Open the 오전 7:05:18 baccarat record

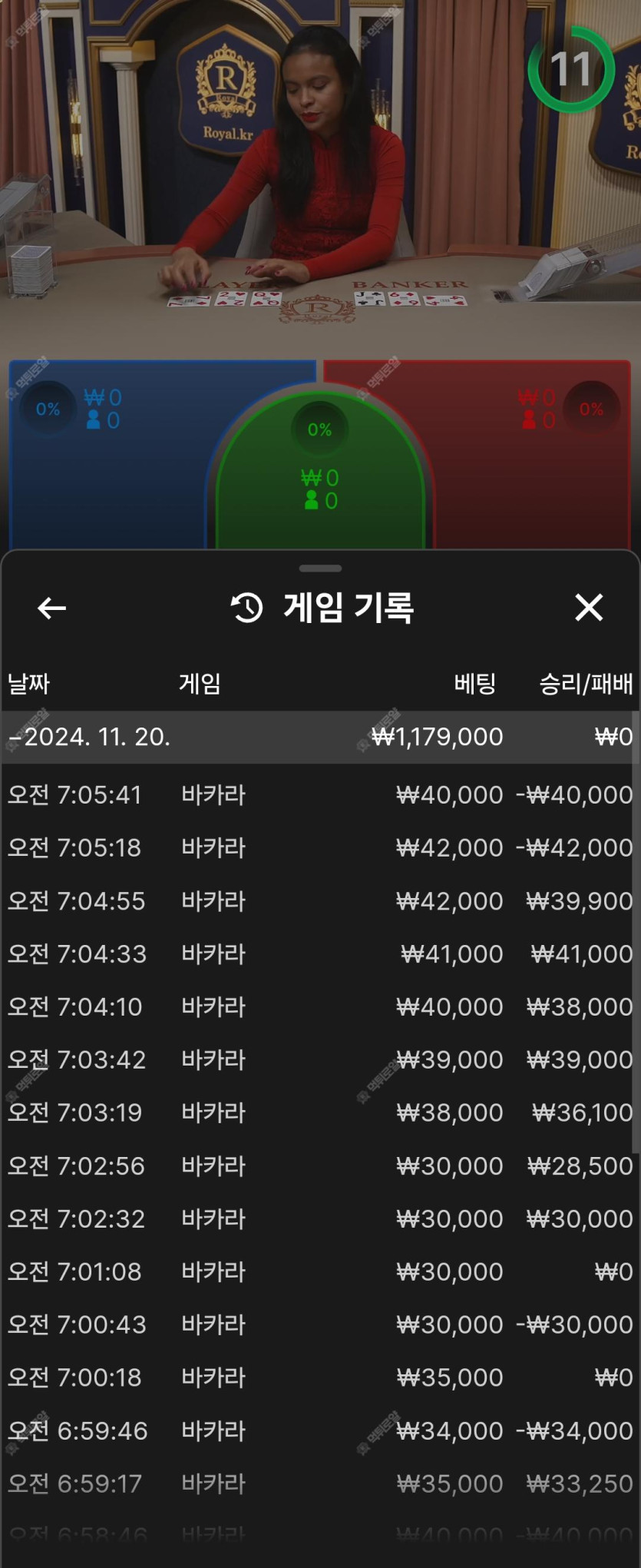(319, 847)
